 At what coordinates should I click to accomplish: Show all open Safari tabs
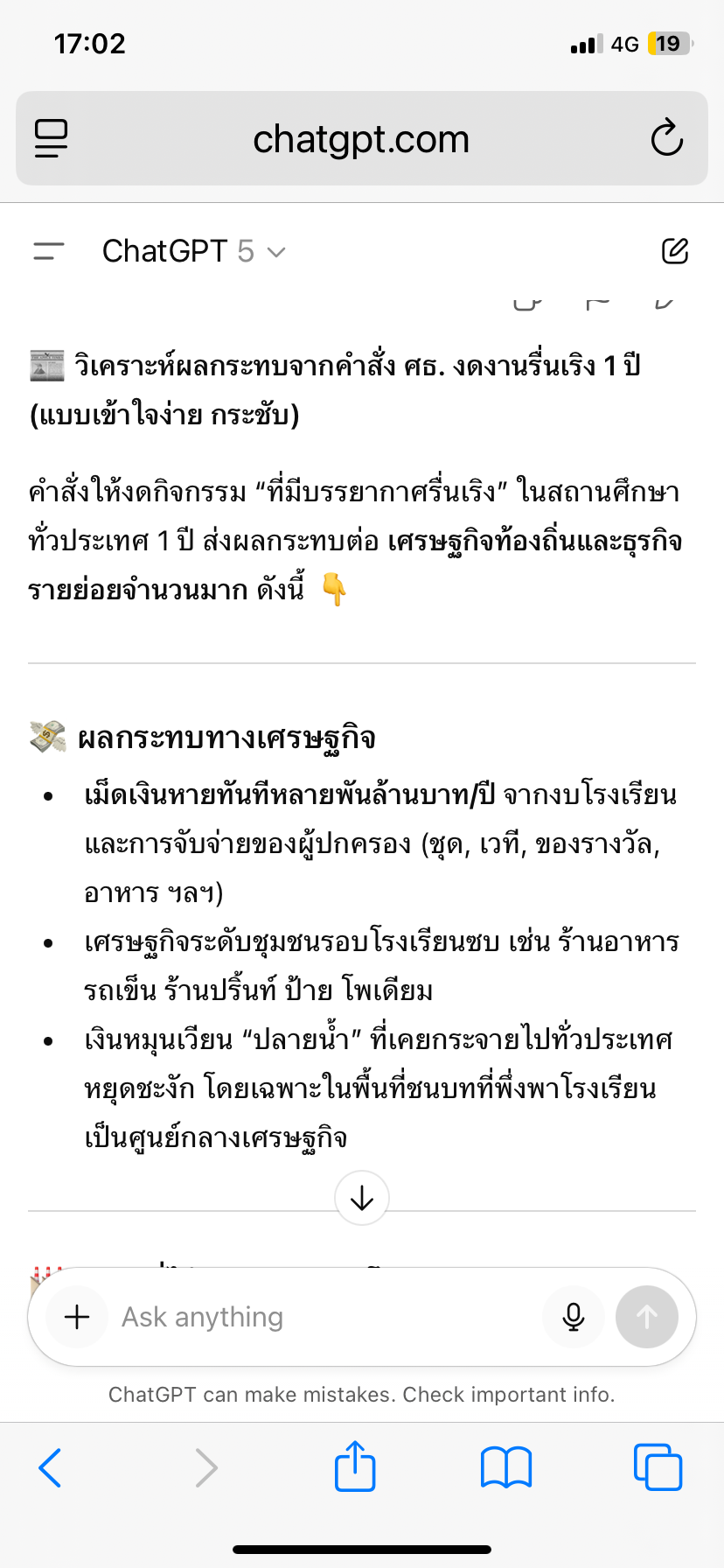point(658,1467)
